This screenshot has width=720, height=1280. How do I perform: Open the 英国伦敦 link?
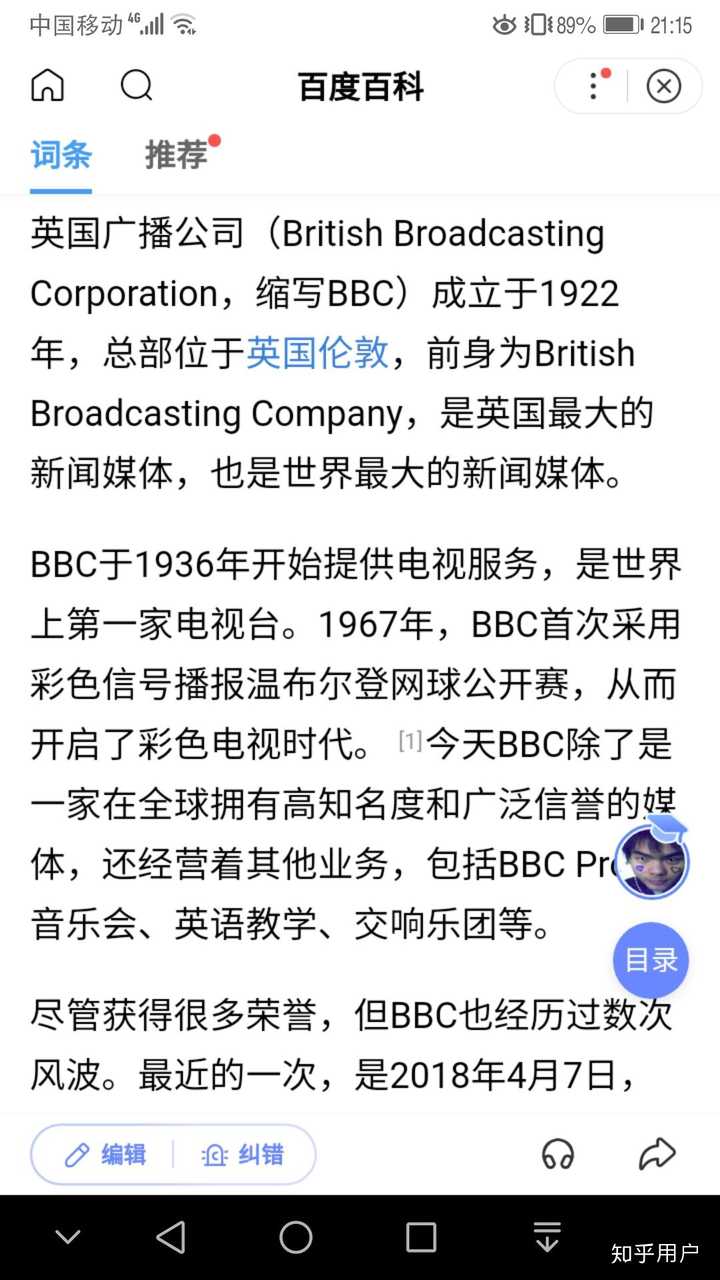pyautogui.click(x=317, y=353)
